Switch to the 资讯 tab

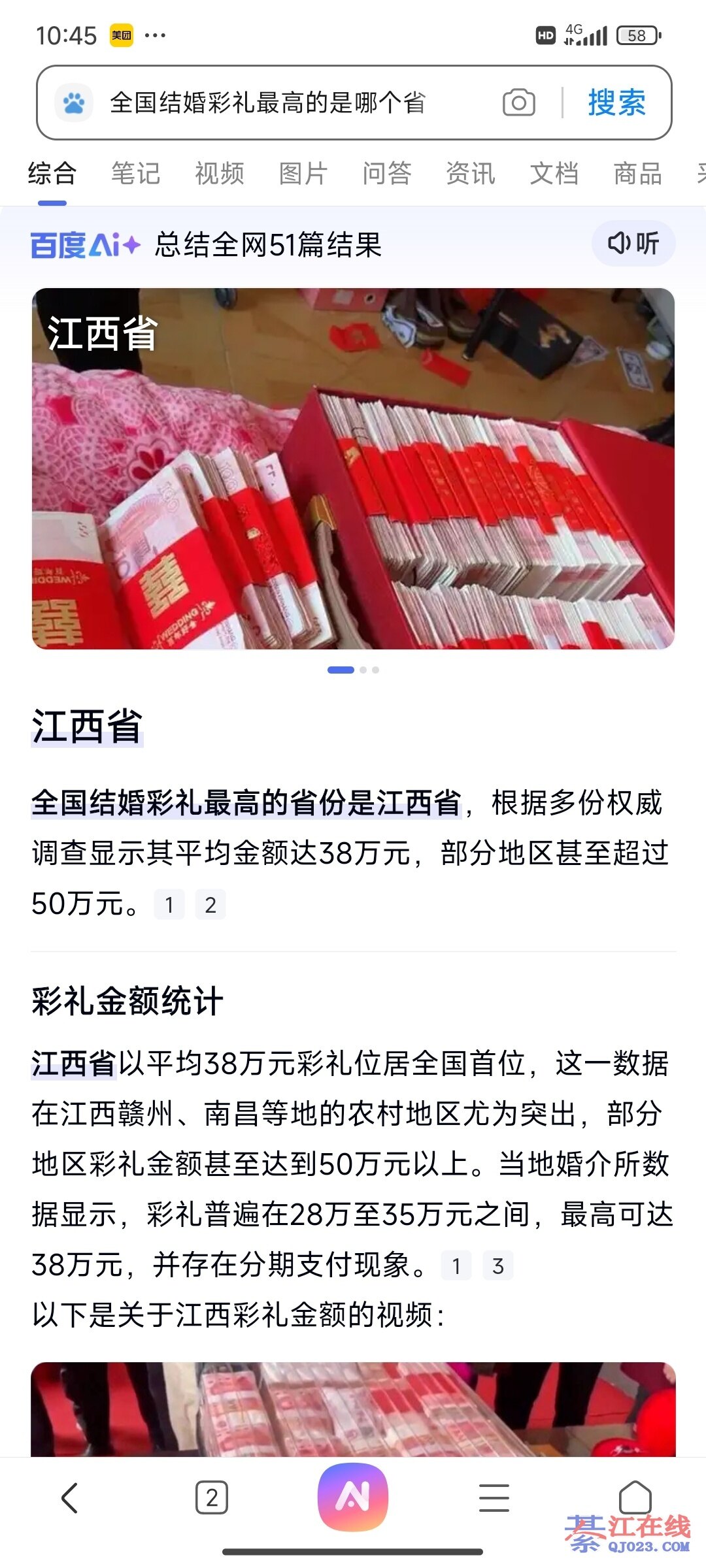[x=471, y=174]
